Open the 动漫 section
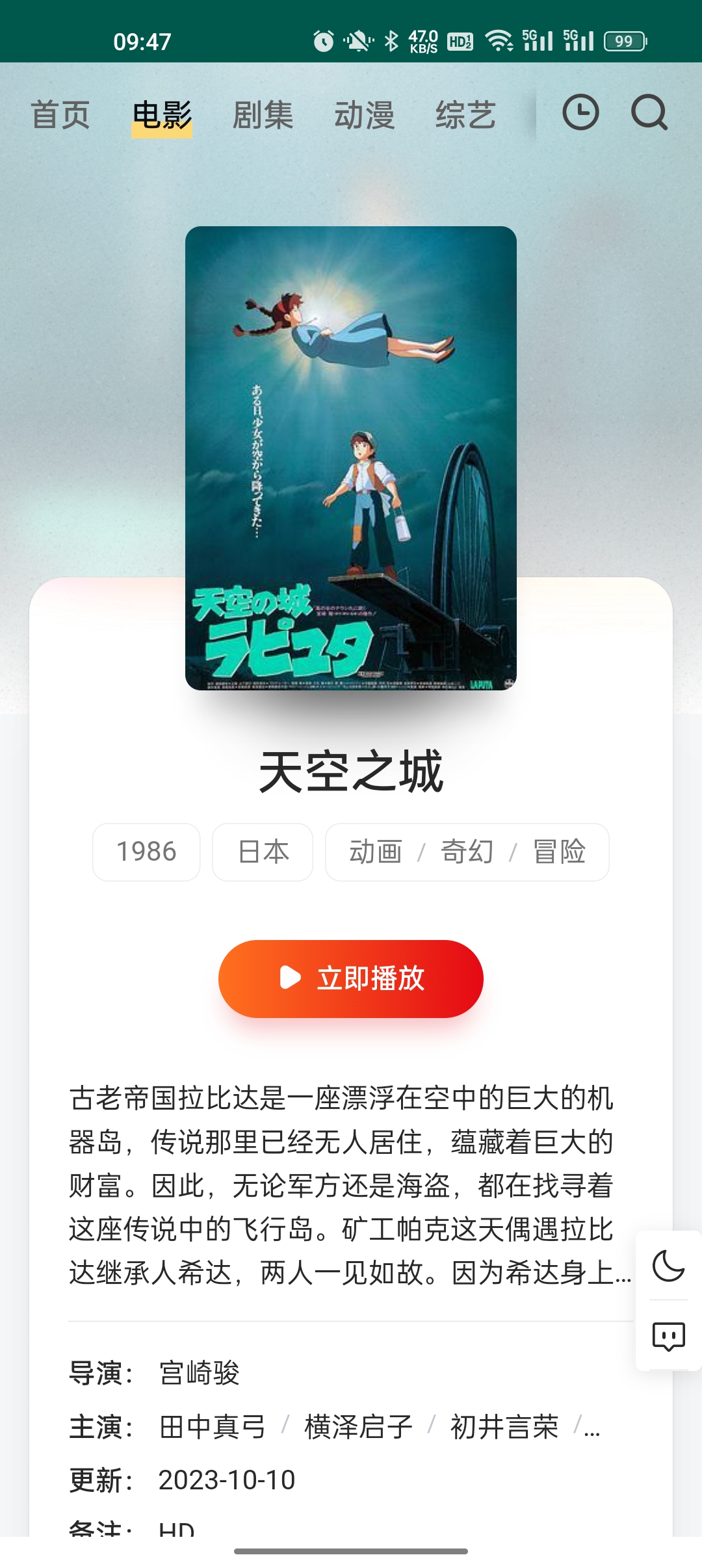Image resolution: width=702 pixels, height=1568 pixels. coord(365,115)
